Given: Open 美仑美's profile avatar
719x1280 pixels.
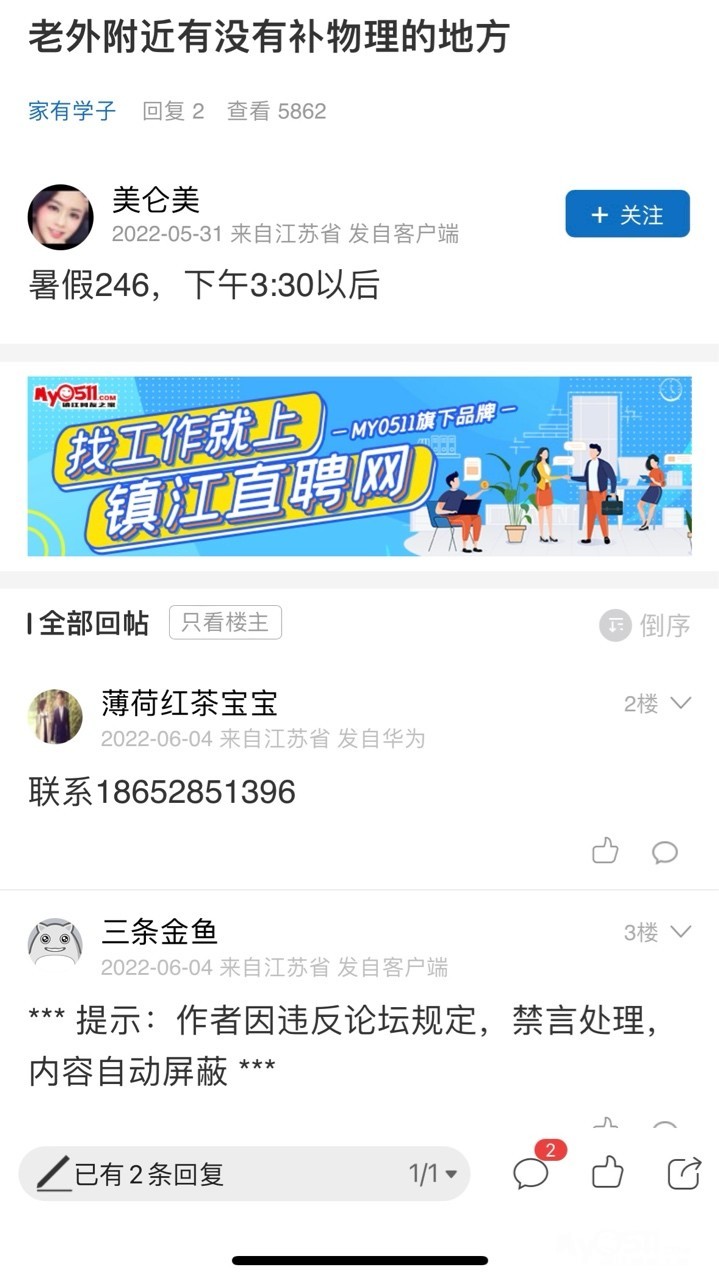Looking at the screenshot, I should coord(60,217).
